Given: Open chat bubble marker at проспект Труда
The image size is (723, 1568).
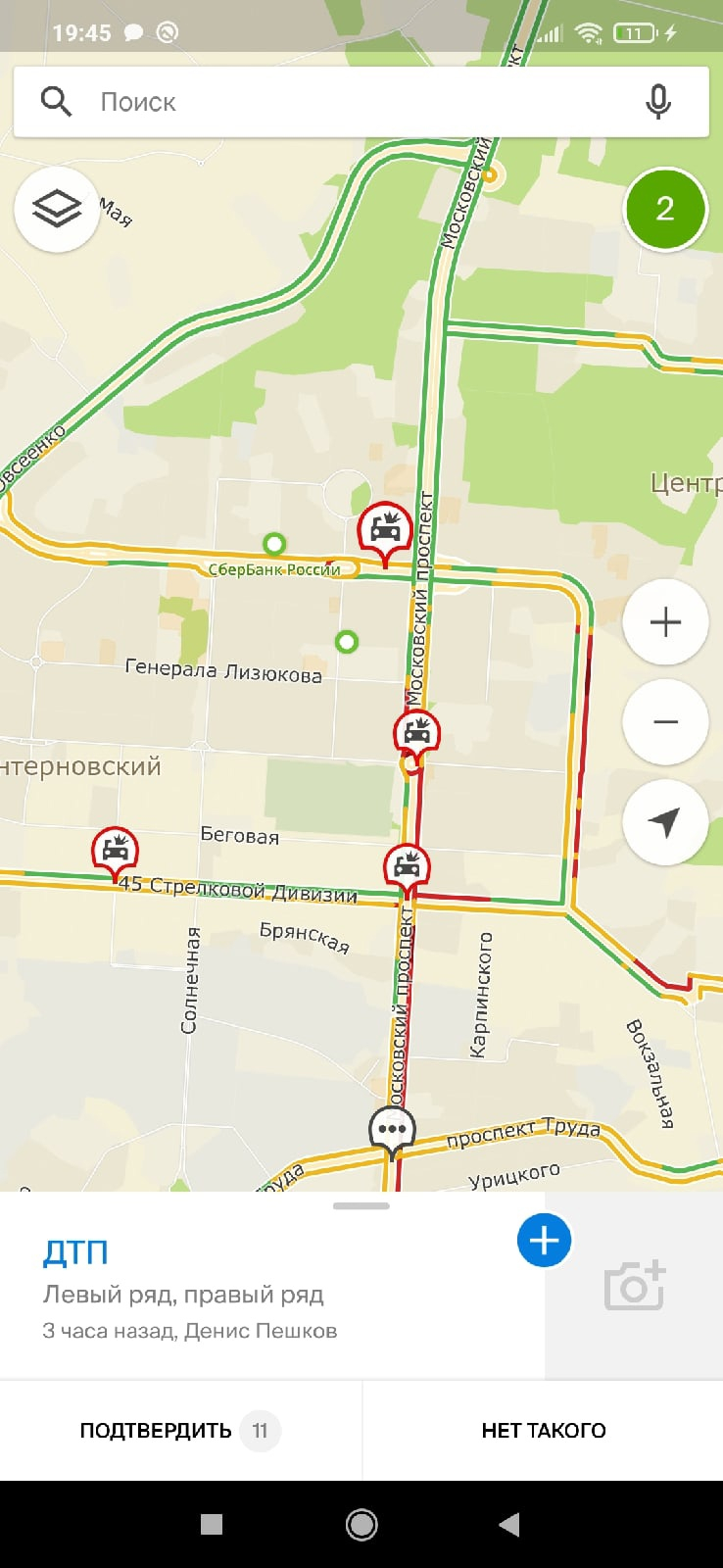Looking at the screenshot, I should pyautogui.click(x=392, y=1129).
